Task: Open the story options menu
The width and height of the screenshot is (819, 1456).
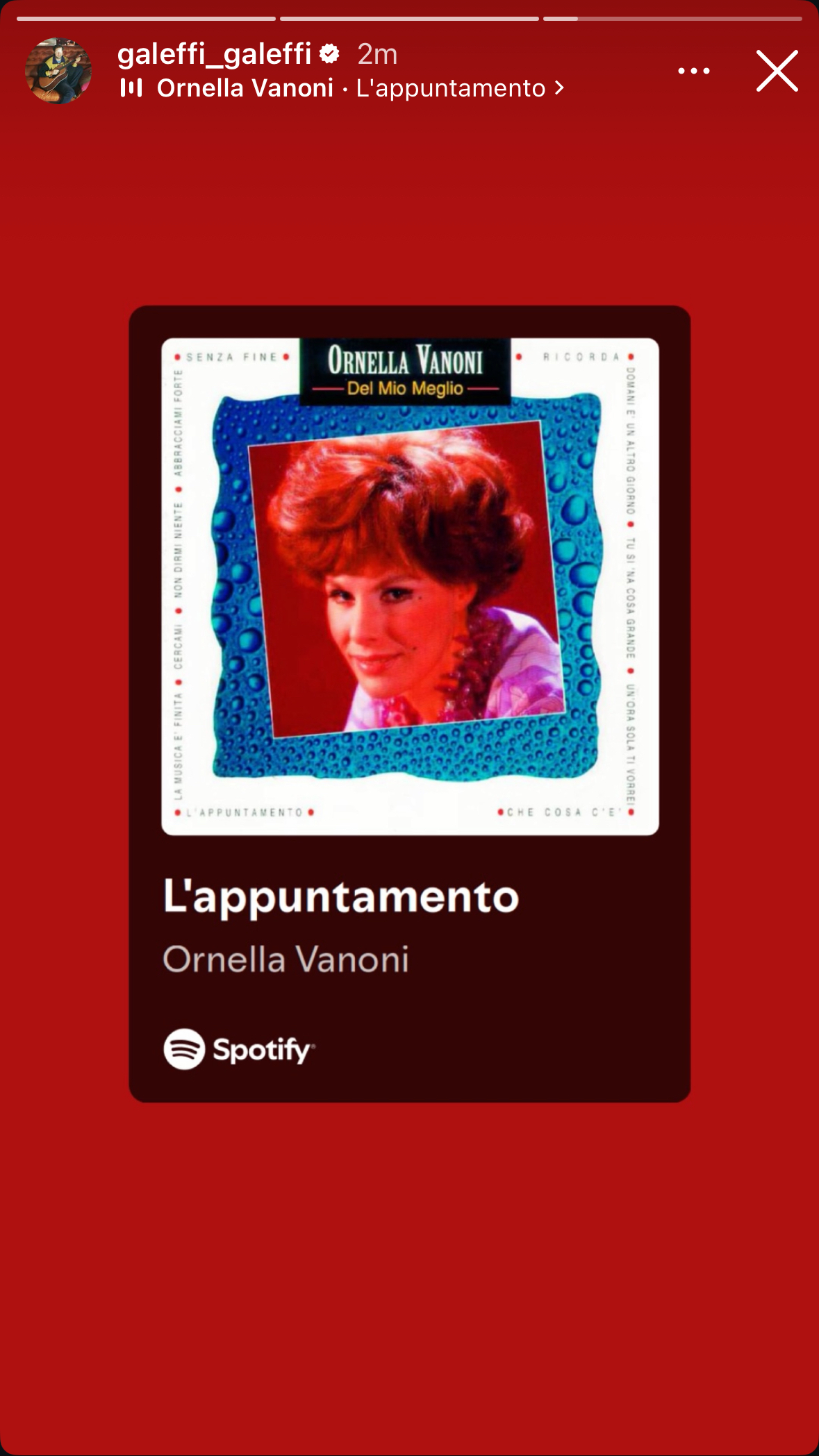Action: [x=693, y=71]
